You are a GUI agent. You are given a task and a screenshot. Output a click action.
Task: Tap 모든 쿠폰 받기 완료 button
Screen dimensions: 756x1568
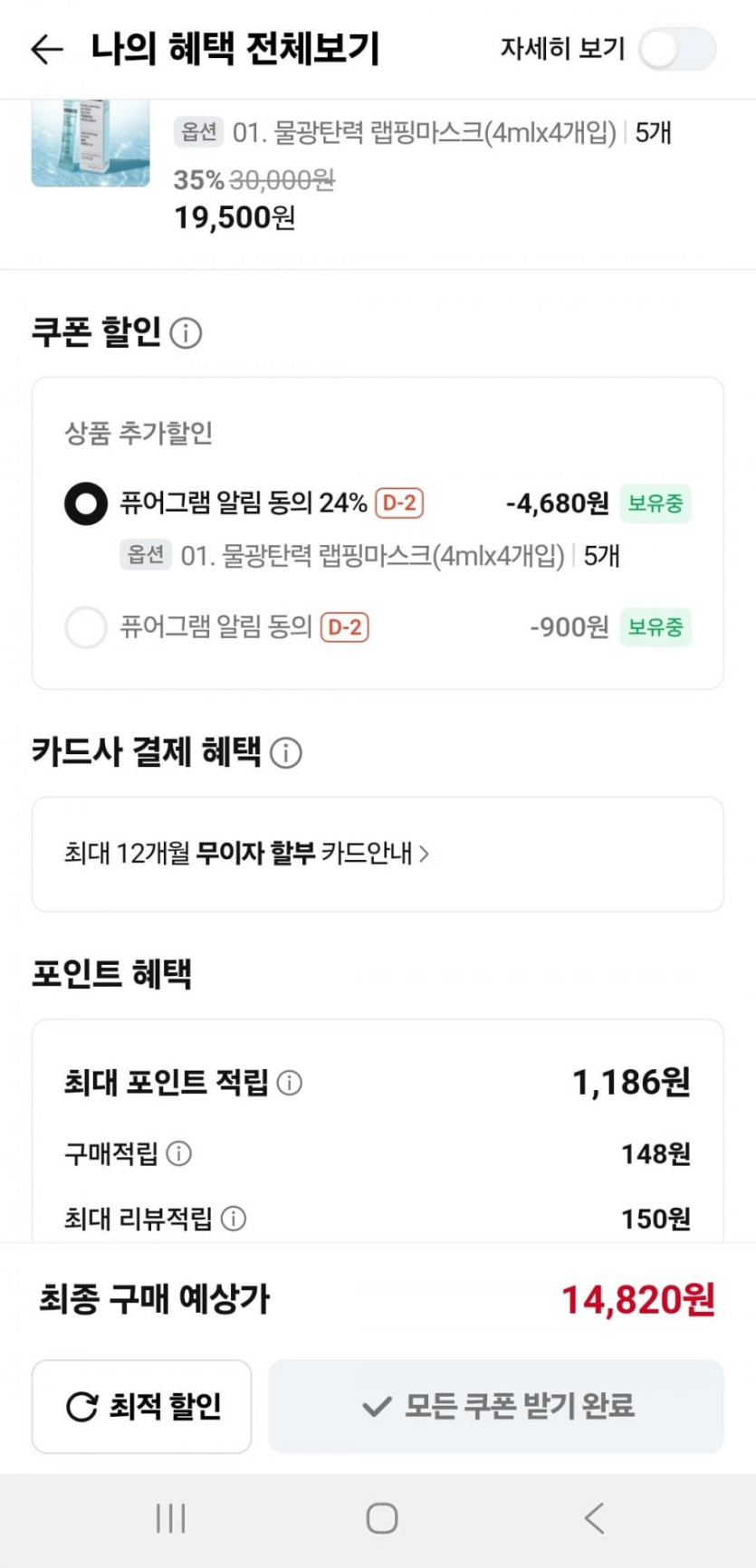[x=496, y=1406]
